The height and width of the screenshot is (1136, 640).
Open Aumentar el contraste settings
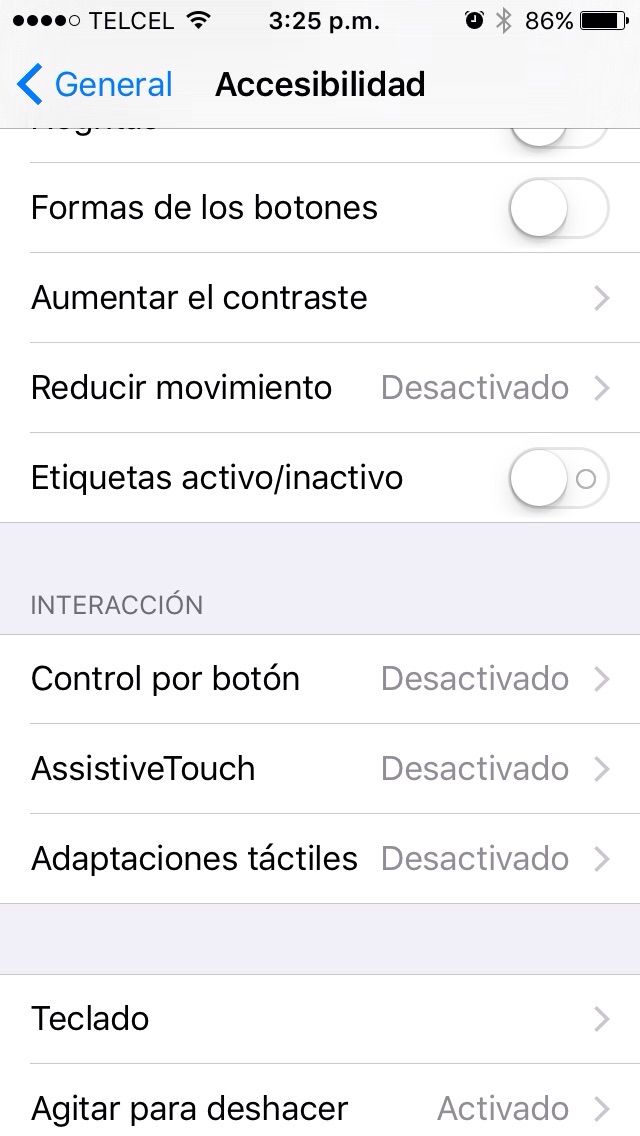320,298
